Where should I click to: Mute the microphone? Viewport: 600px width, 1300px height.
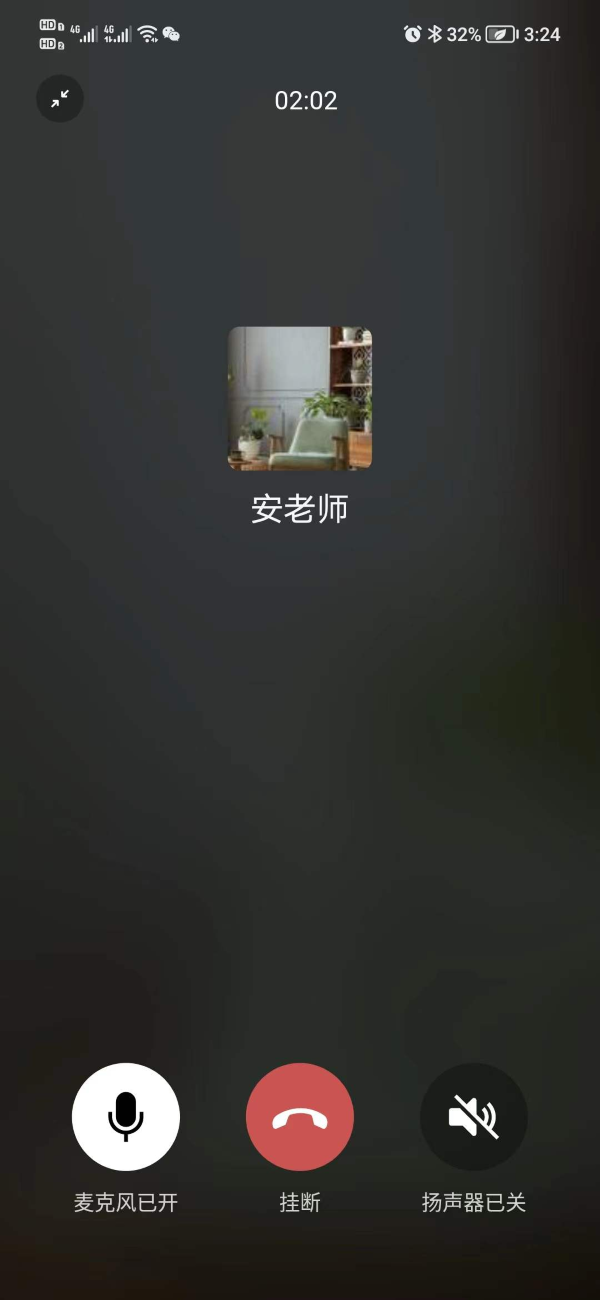[x=126, y=1116]
